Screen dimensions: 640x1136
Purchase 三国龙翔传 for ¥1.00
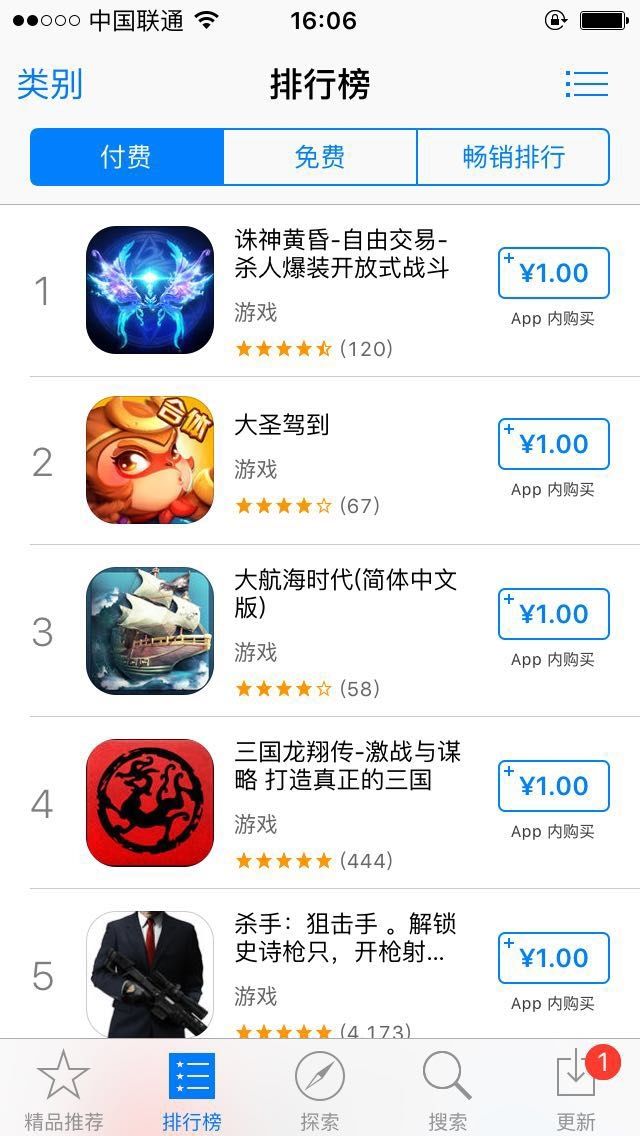pos(553,786)
